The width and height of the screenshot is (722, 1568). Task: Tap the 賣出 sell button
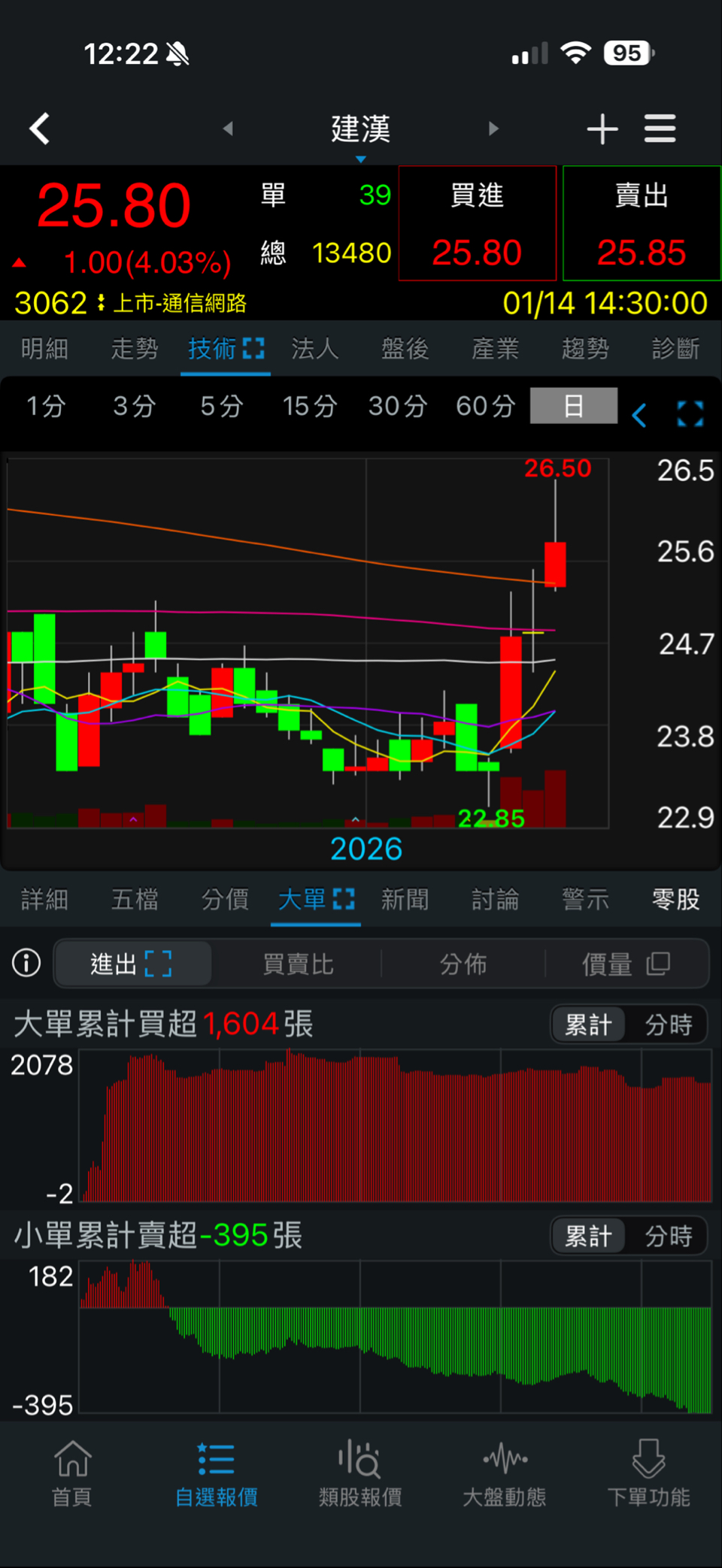(642, 223)
